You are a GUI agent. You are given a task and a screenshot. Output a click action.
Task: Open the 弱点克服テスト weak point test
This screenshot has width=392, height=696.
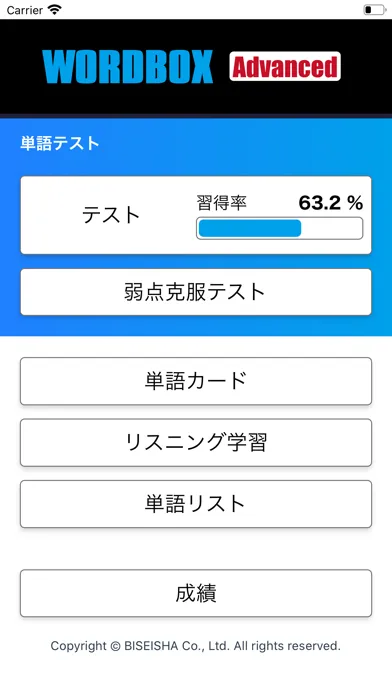tap(196, 292)
